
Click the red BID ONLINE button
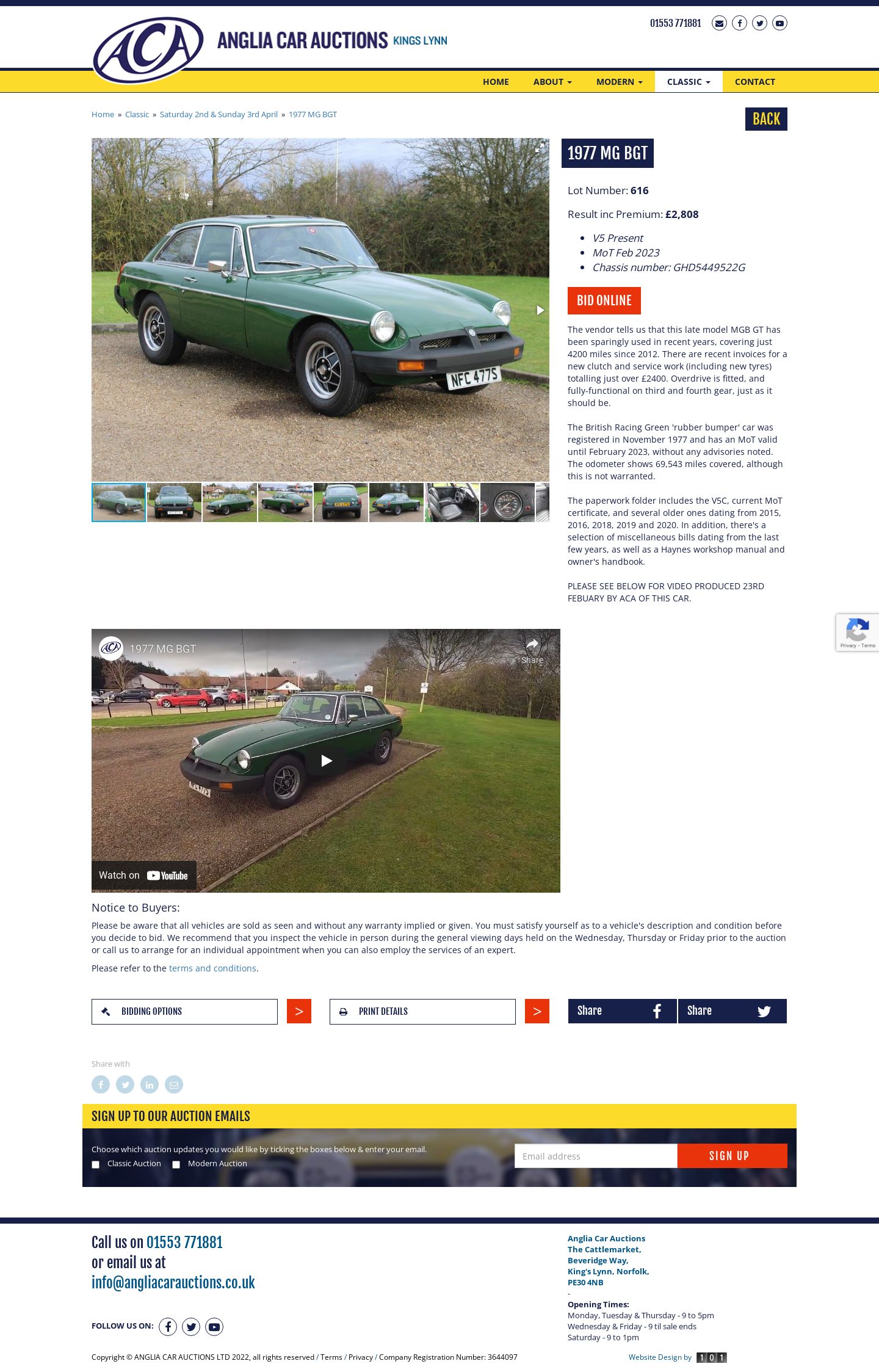[x=604, y=300]
